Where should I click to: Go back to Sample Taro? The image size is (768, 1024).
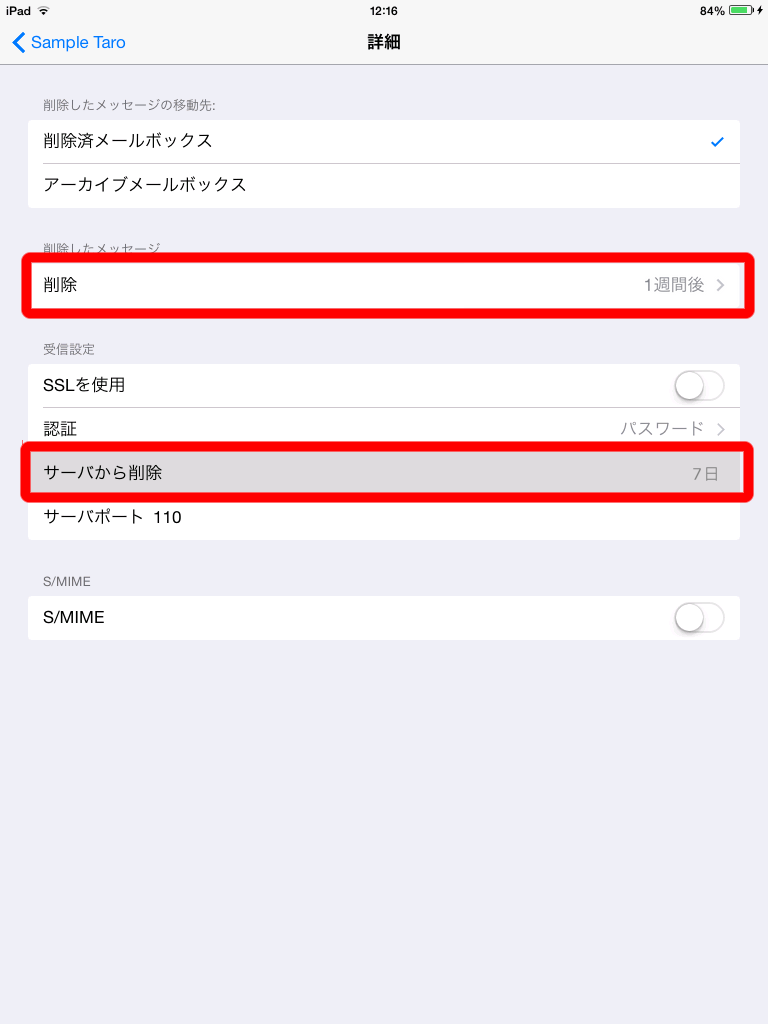(68, 42)
